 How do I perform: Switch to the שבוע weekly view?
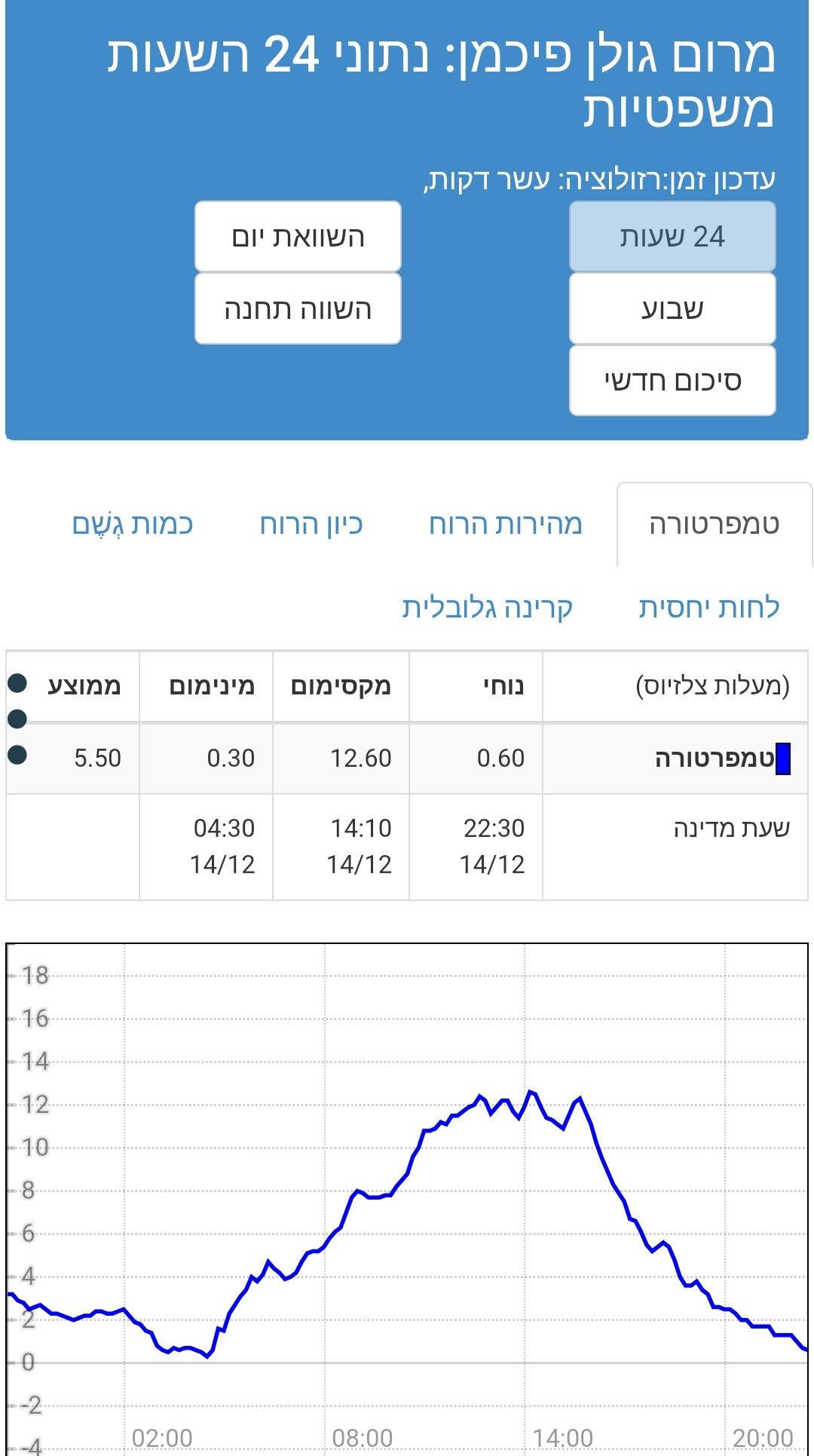pos(672,308)
